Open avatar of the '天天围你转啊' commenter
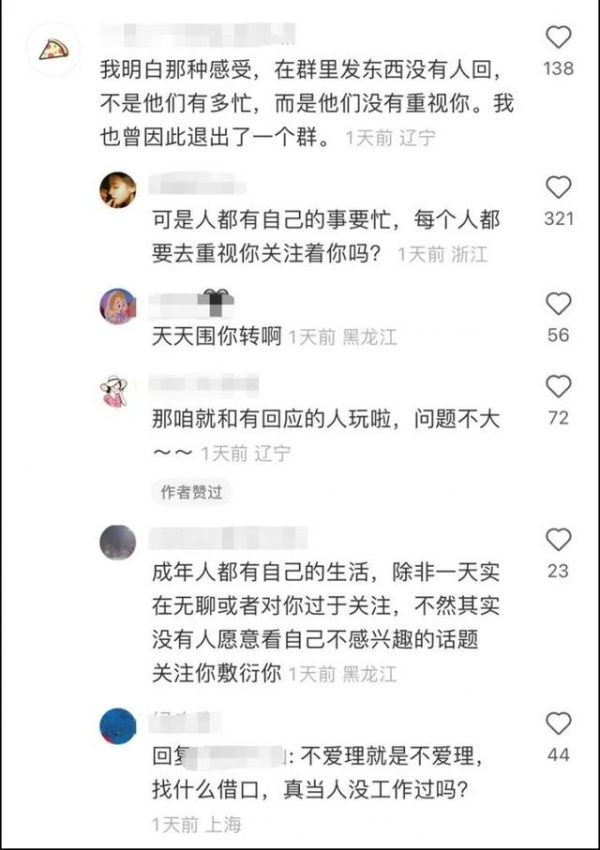The width and height of the screenshot is (600, 850). click(118, 305)
